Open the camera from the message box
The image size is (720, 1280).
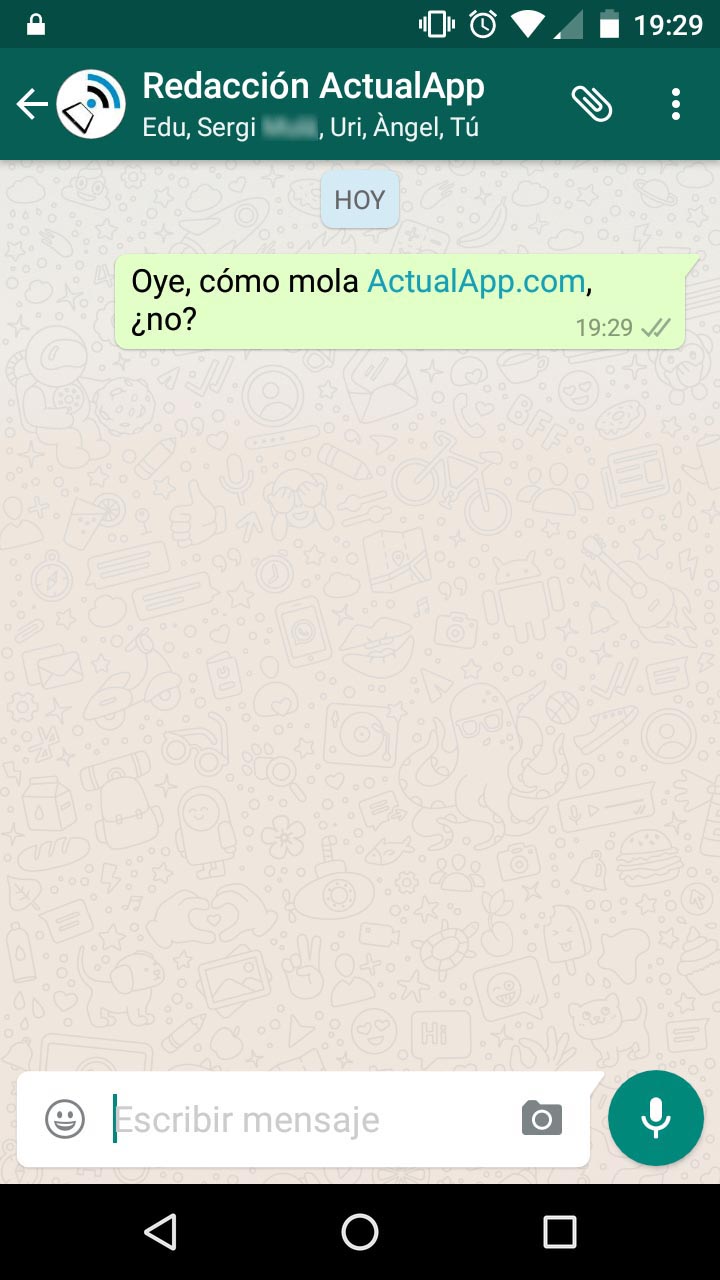[x=542, y=1118]
